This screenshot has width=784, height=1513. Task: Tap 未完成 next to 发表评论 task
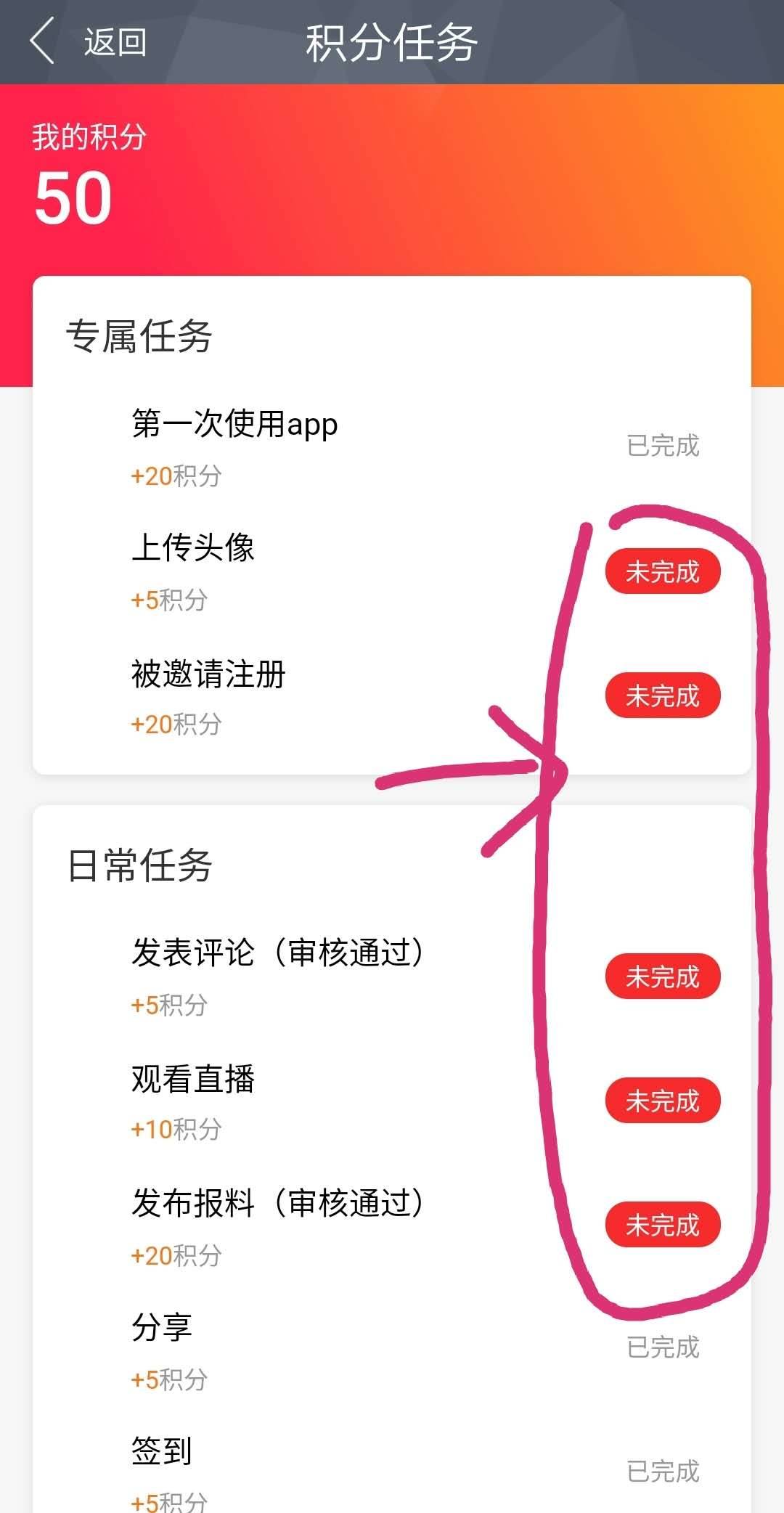(663, 976)
